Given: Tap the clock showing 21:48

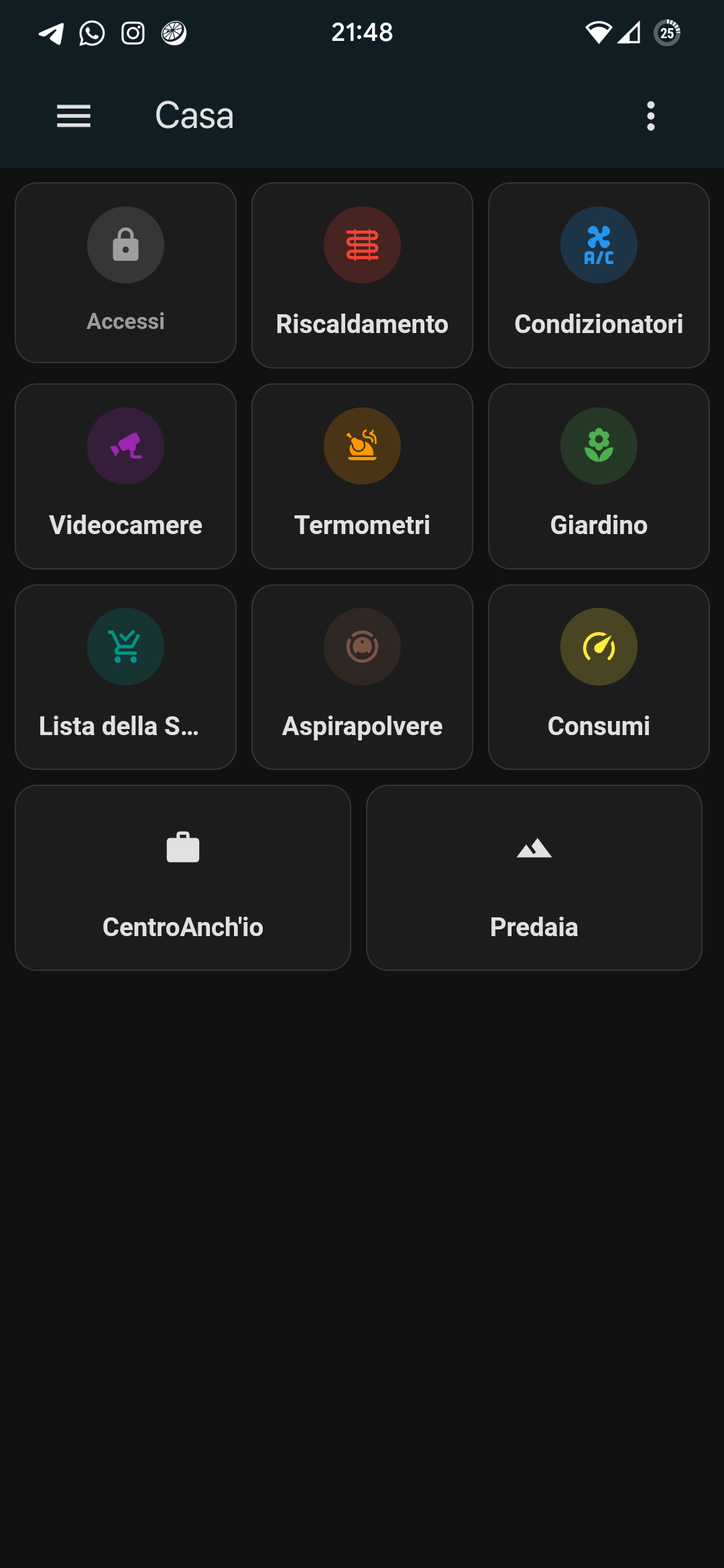Looking at the screenshot, I should [x=362, y=31].
